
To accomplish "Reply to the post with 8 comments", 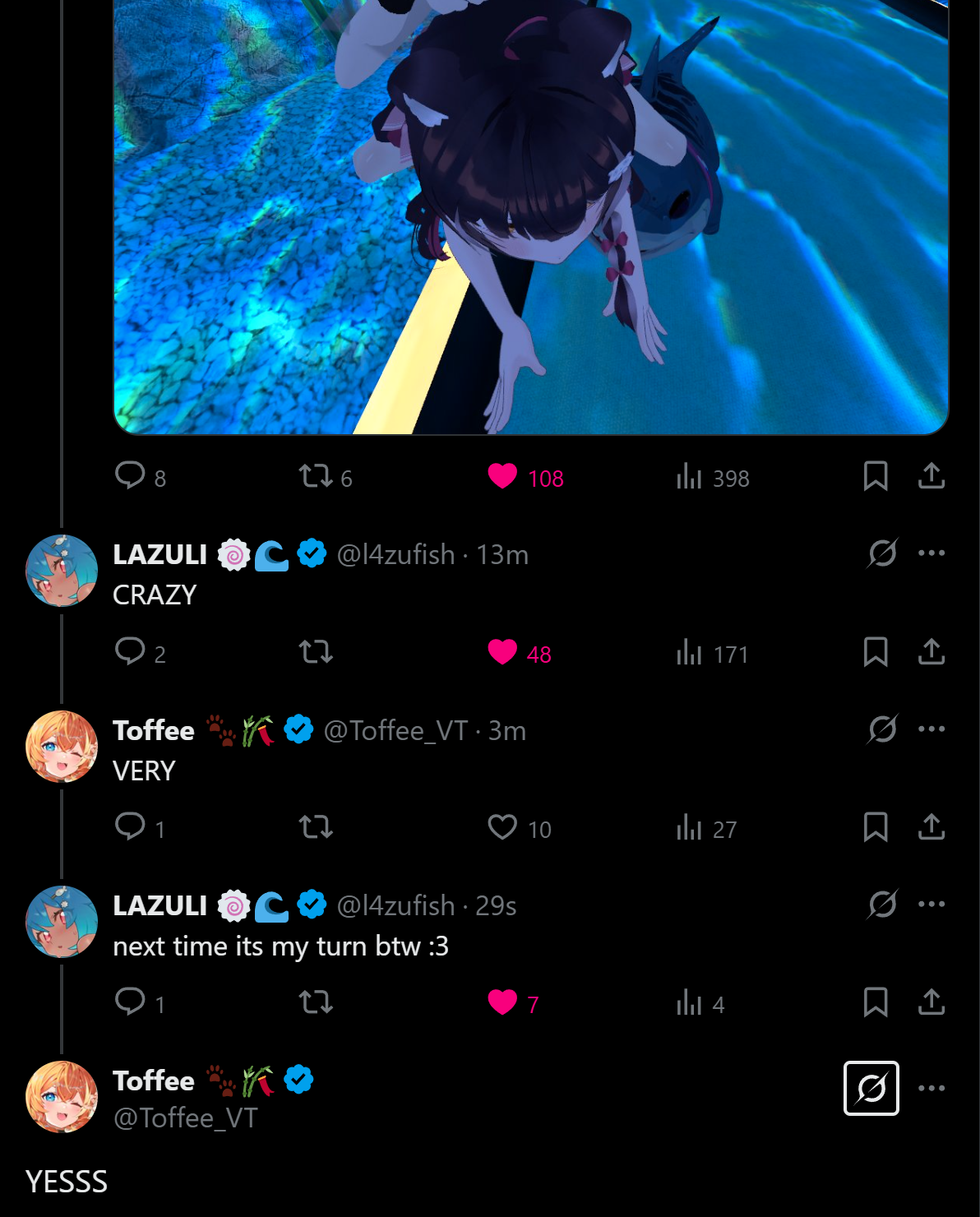I will 130,476.
